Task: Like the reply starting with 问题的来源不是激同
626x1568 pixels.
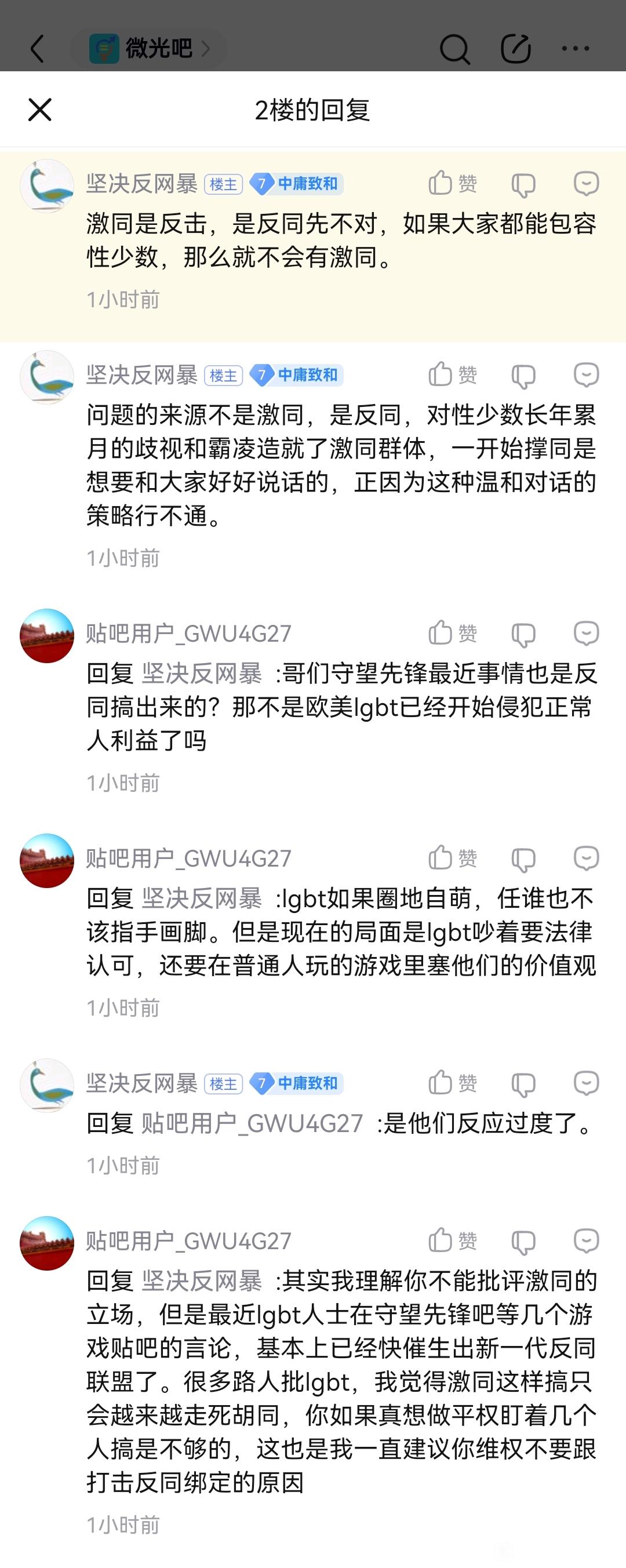Action: (x=453, y=374)
